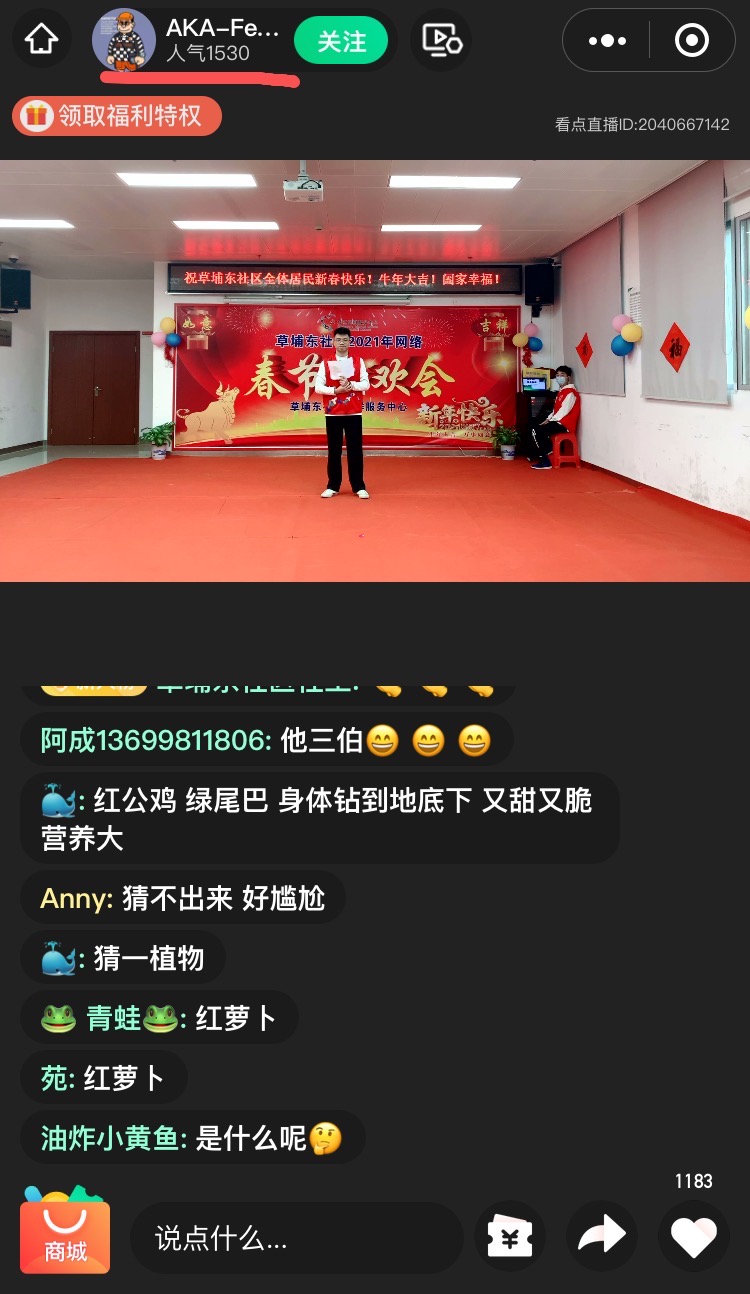Close the mini program

click(x=692, y=41)
